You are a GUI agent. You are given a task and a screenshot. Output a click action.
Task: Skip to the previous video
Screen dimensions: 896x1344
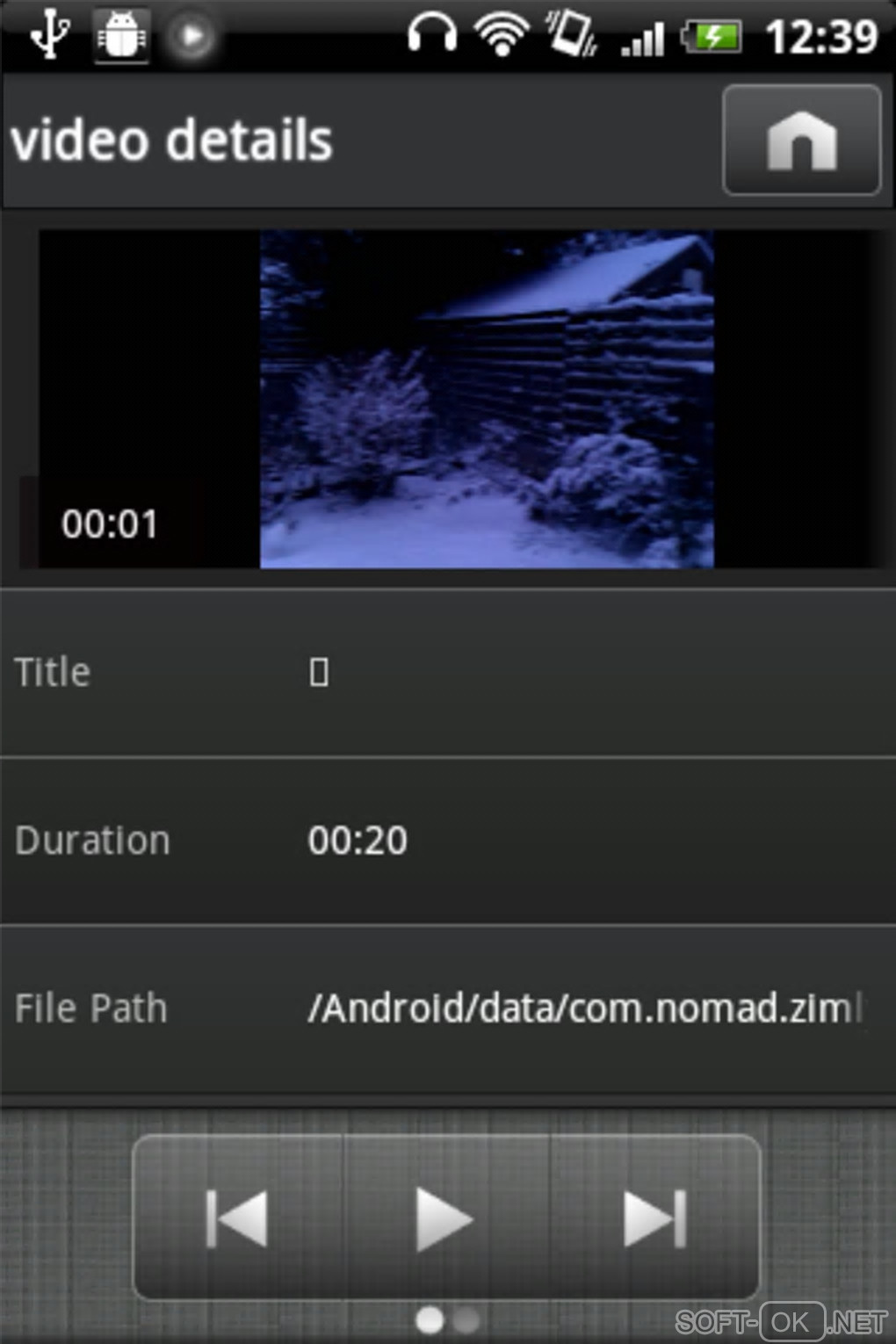(236, 1218)
